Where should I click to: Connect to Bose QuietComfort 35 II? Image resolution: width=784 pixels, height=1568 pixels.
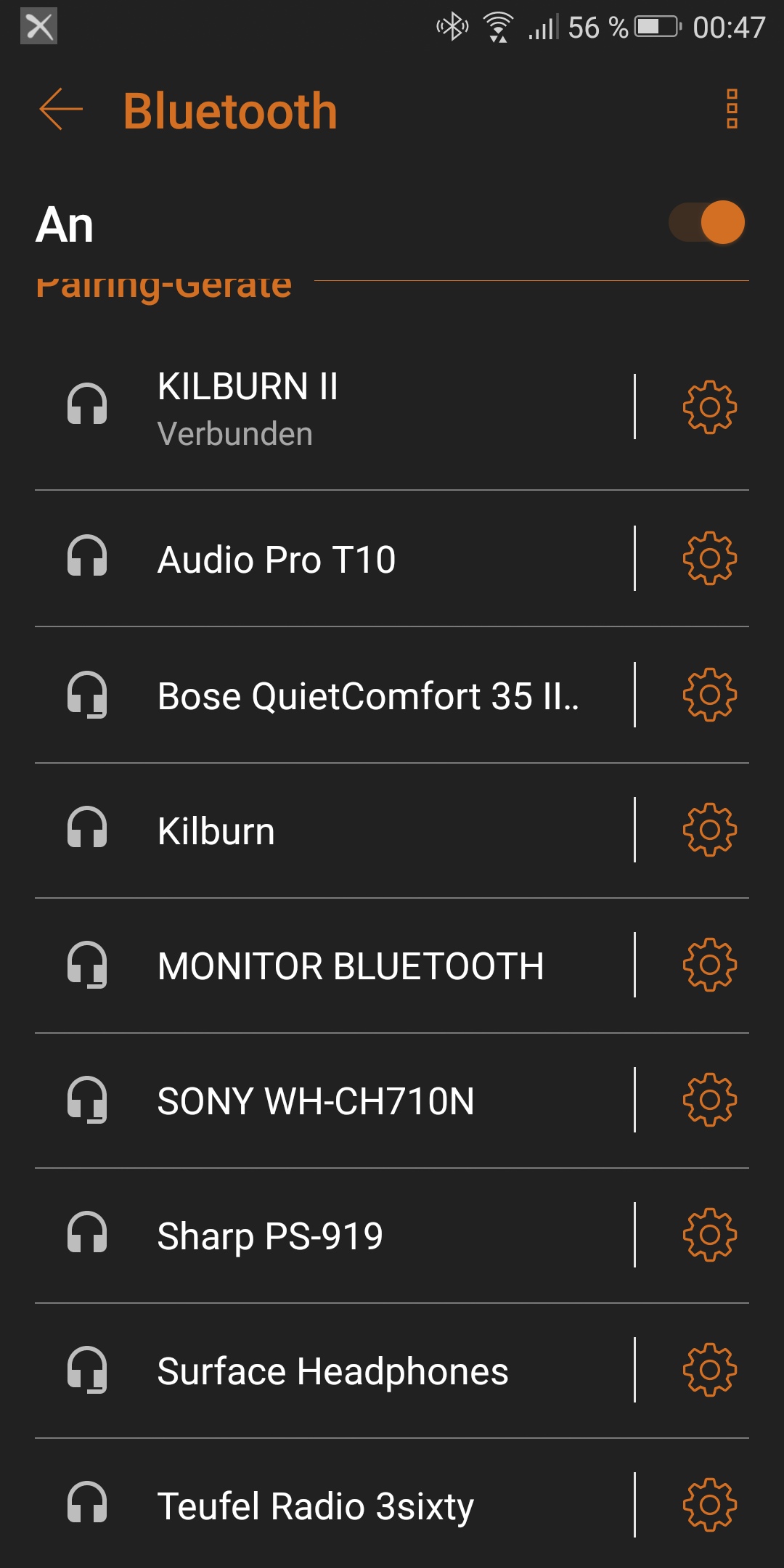pos(327,695)
